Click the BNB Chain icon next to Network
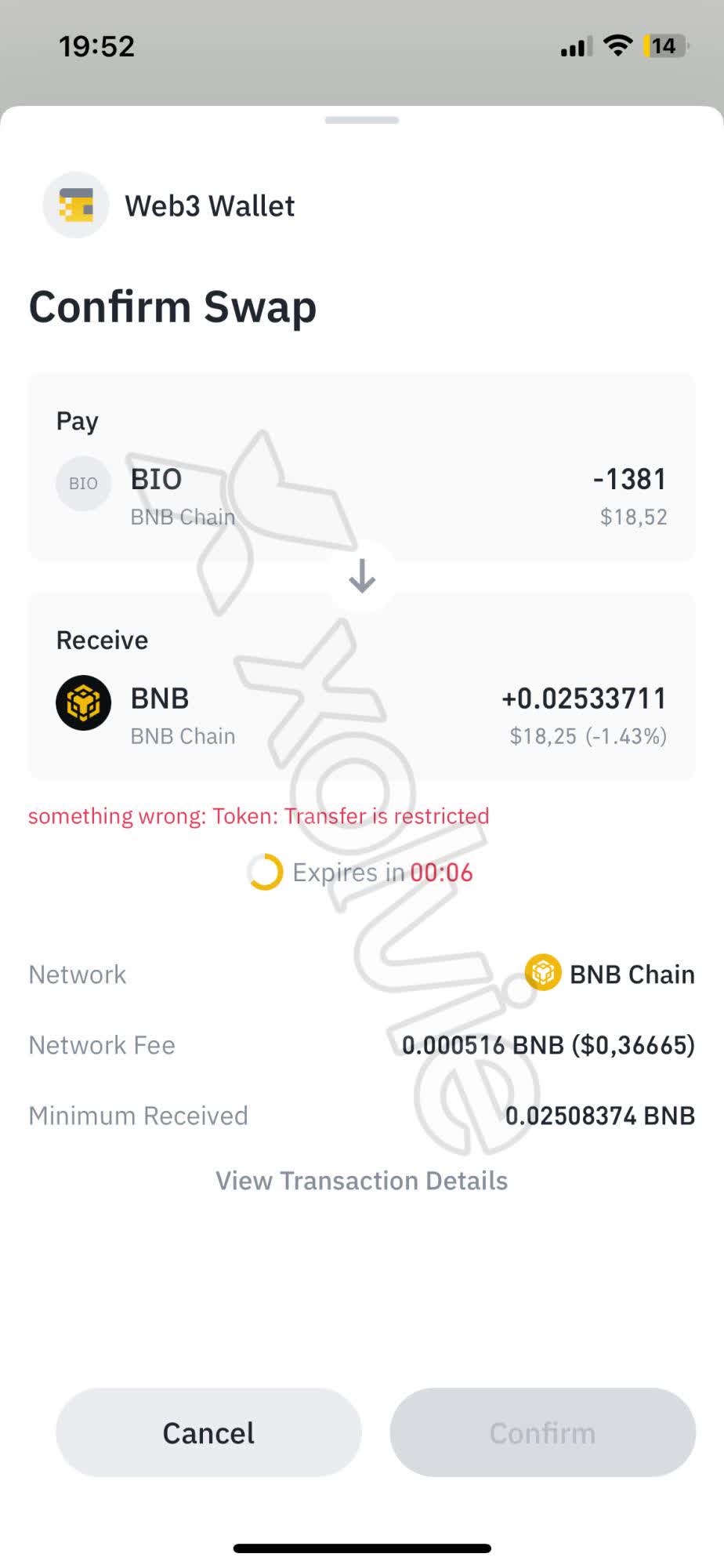The width and height of the screenshot is (724, 1568). 542,972
